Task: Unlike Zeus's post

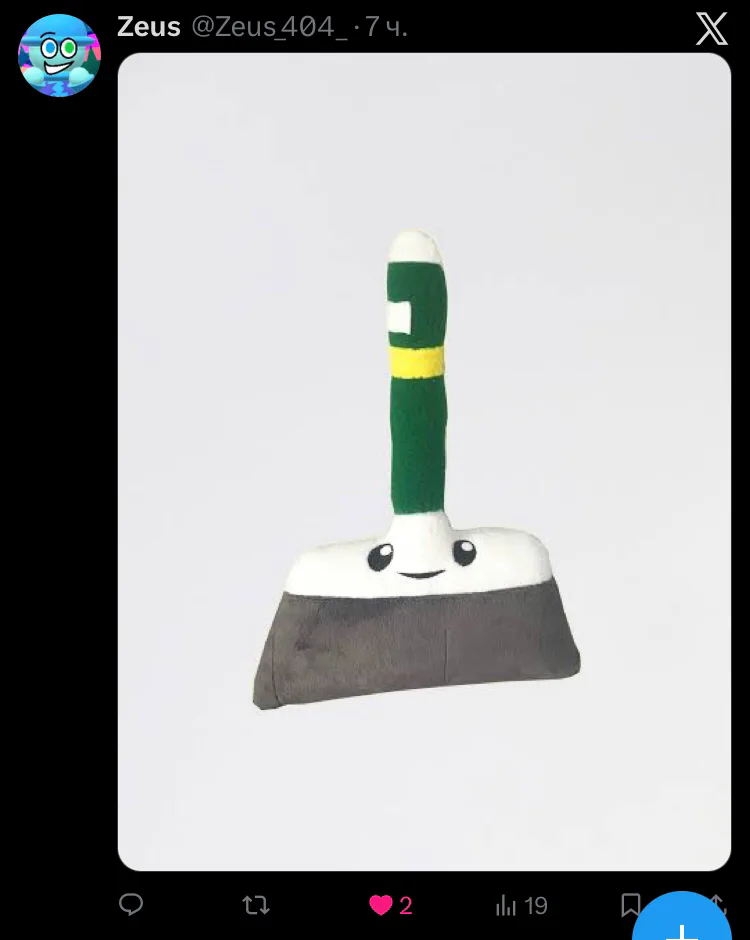Action: click(382, 905)
